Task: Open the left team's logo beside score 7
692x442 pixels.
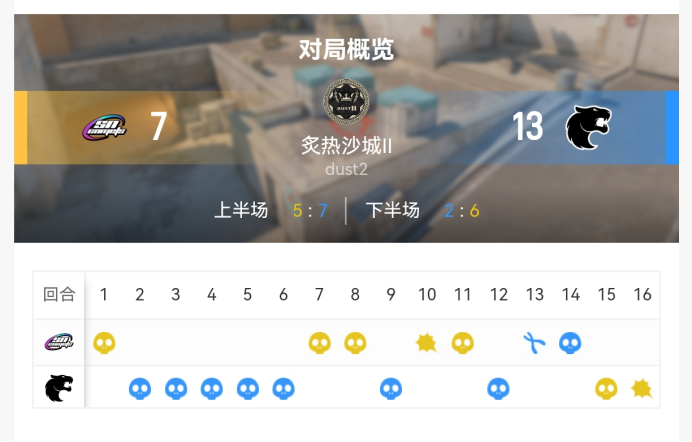Action: [103, 127]
